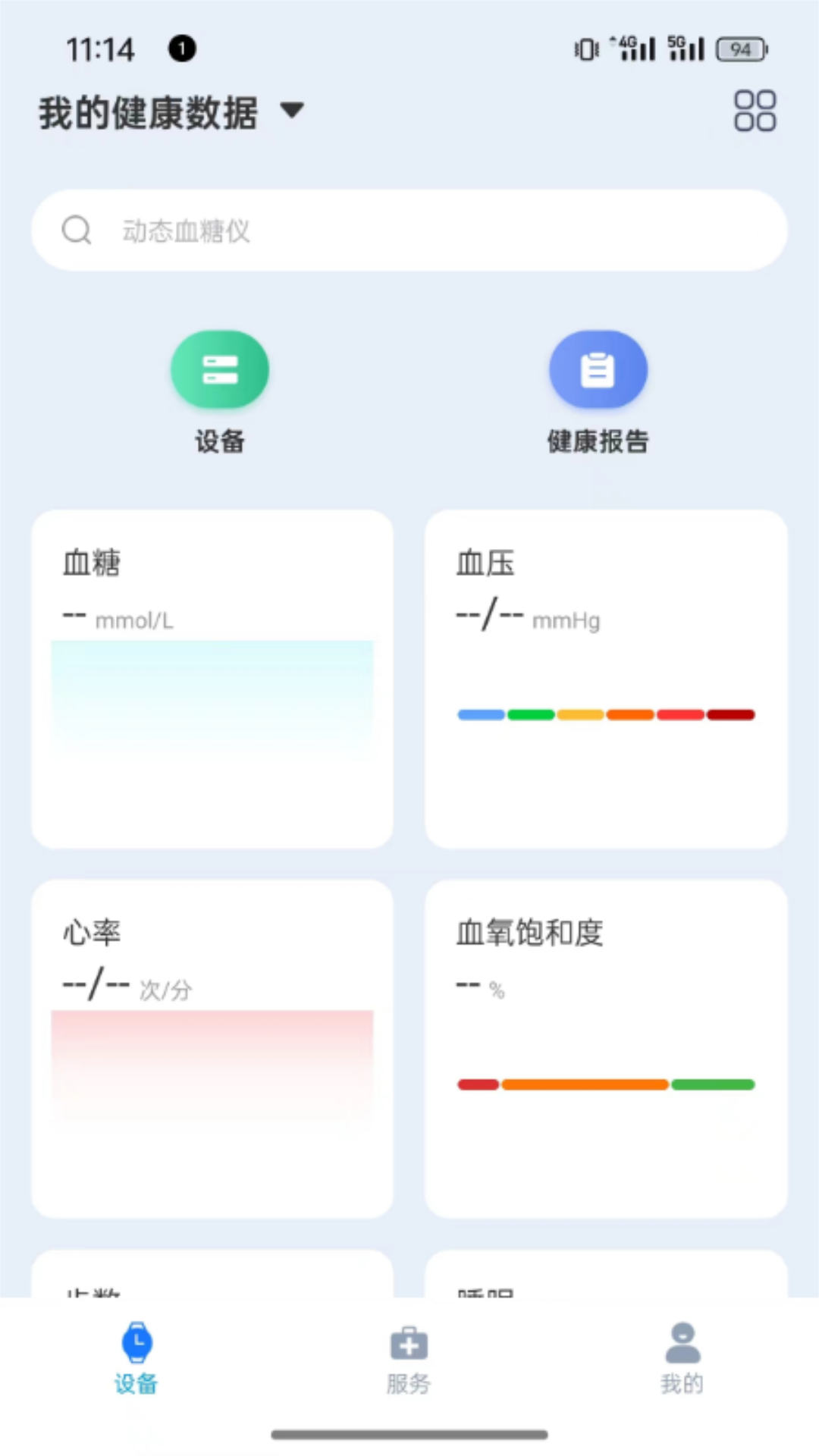
Task: Tap the blood oxygen saturation range bar
Action: pos(605,1084)
